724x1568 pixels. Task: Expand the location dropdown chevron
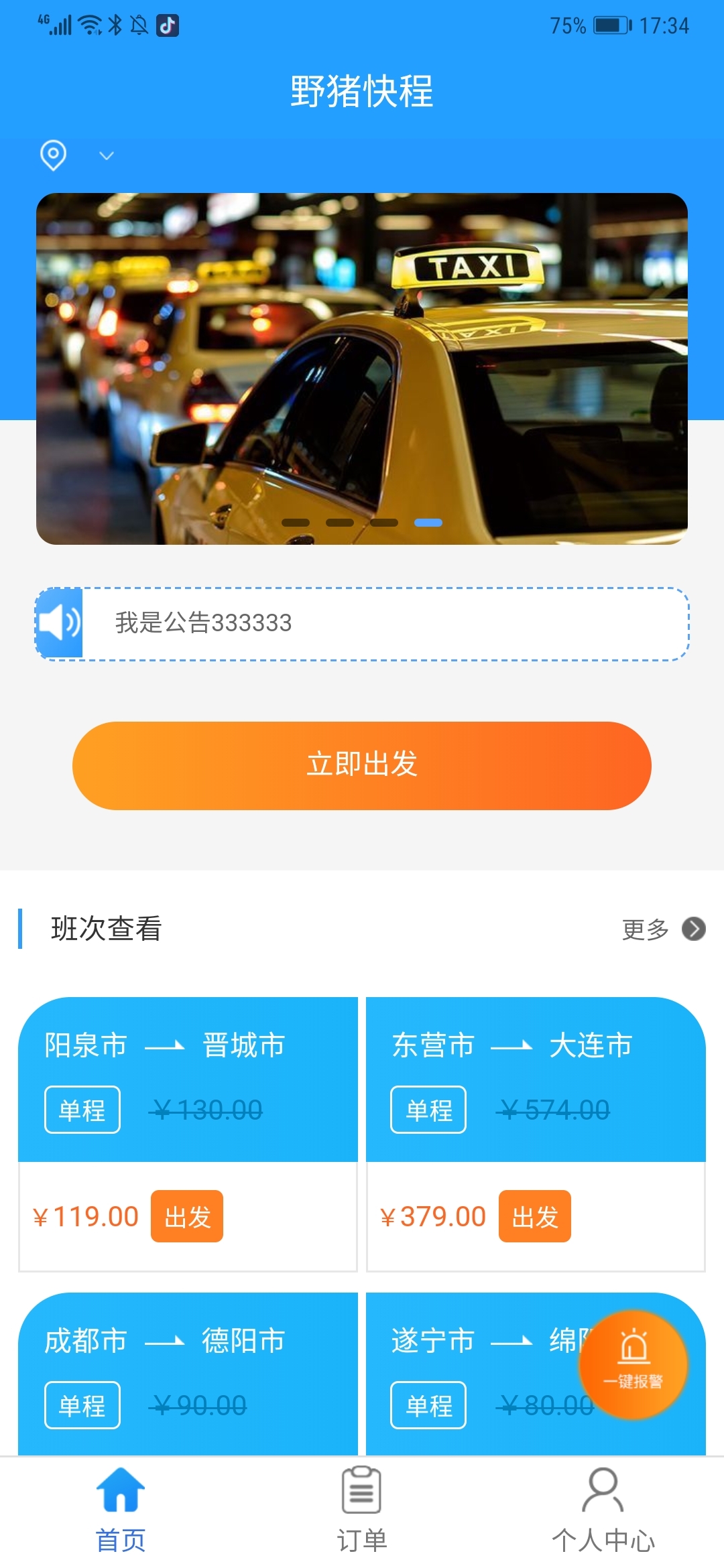[106, 155]
